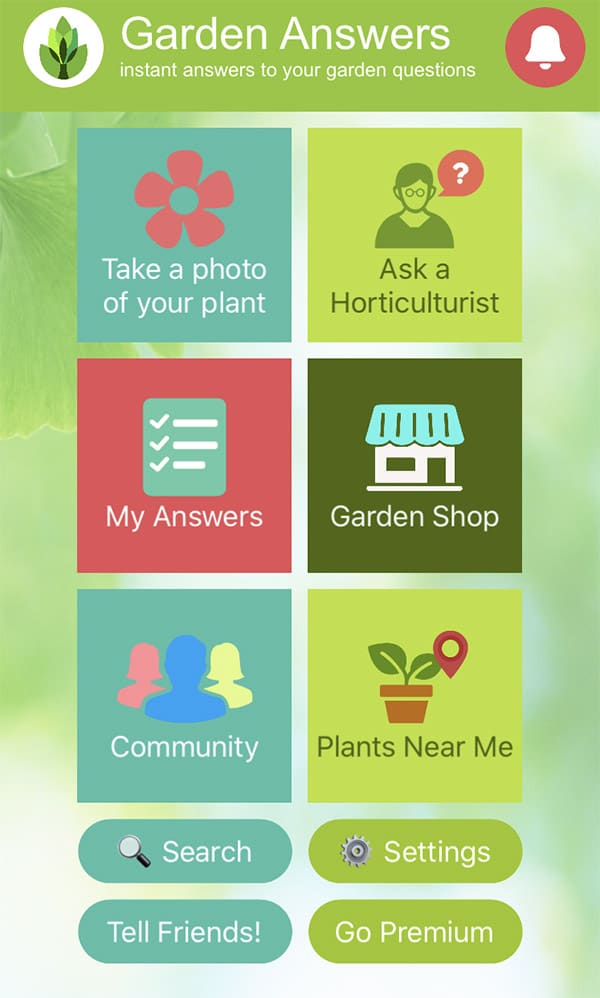600x998 pixels.
Task: Open the Community tile
Action: (x=184, y=696)
